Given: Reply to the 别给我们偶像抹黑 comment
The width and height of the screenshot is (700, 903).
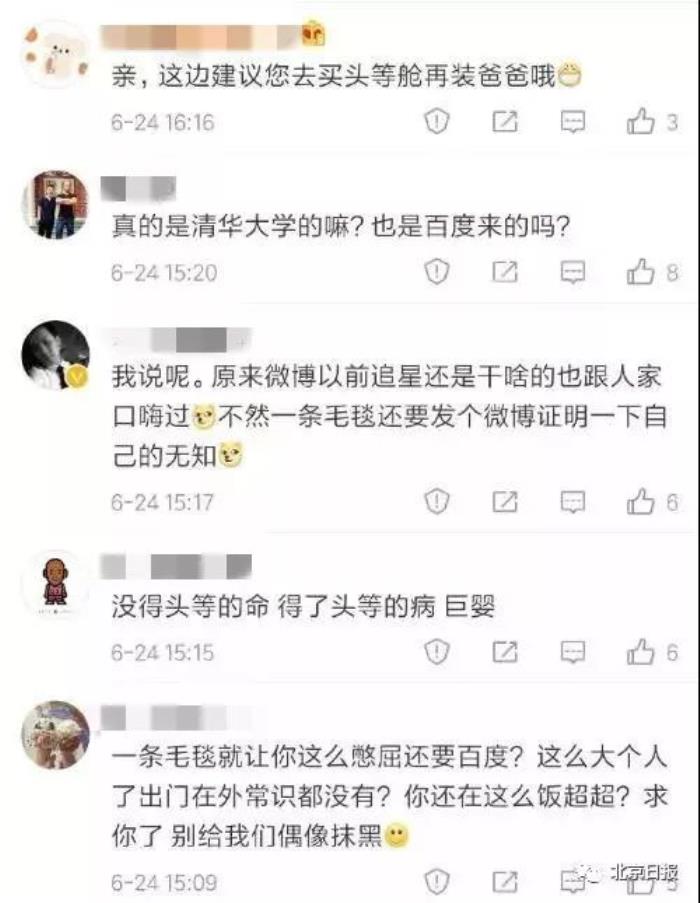Looking at the screenshot, I should (x=572, y=883).
